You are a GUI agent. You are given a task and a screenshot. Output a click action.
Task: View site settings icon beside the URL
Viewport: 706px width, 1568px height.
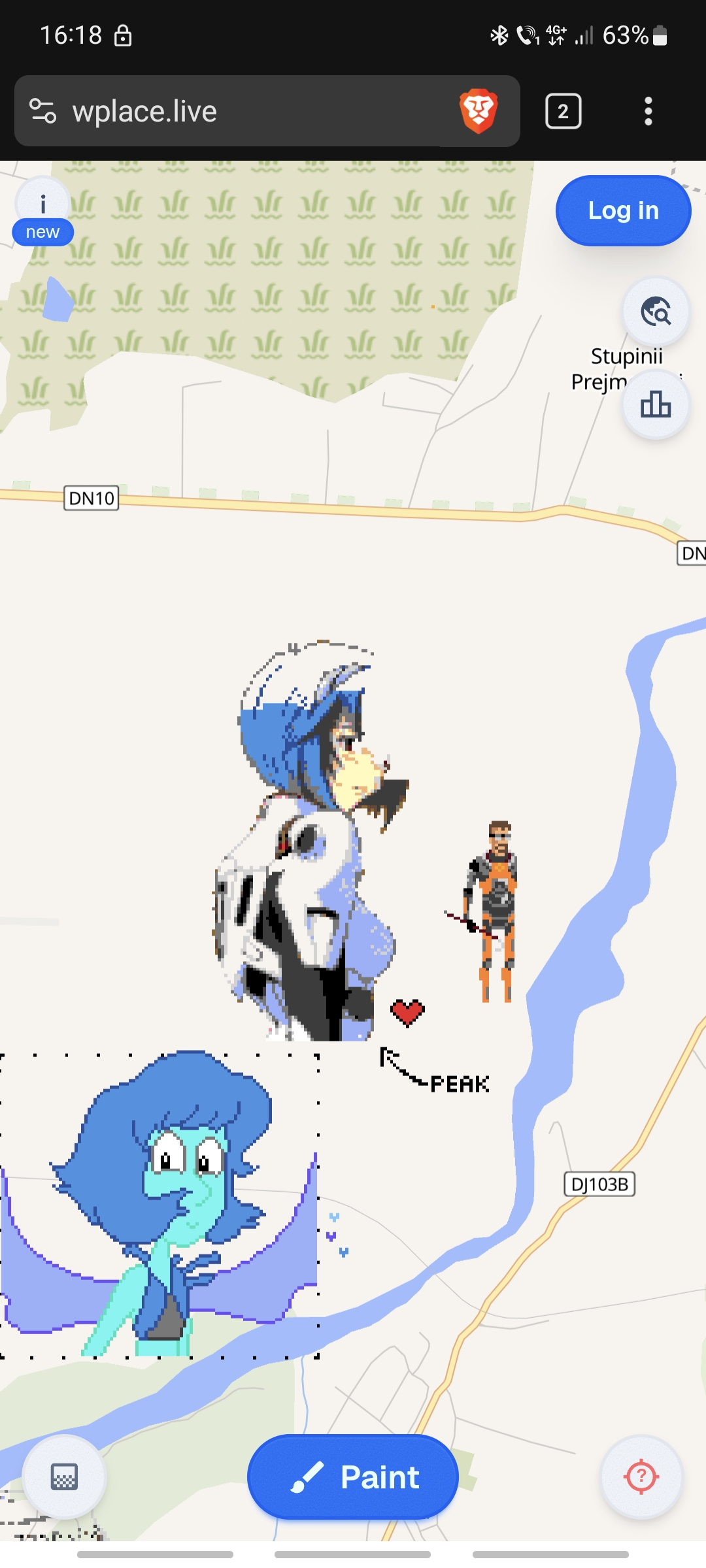click(43, 111)
